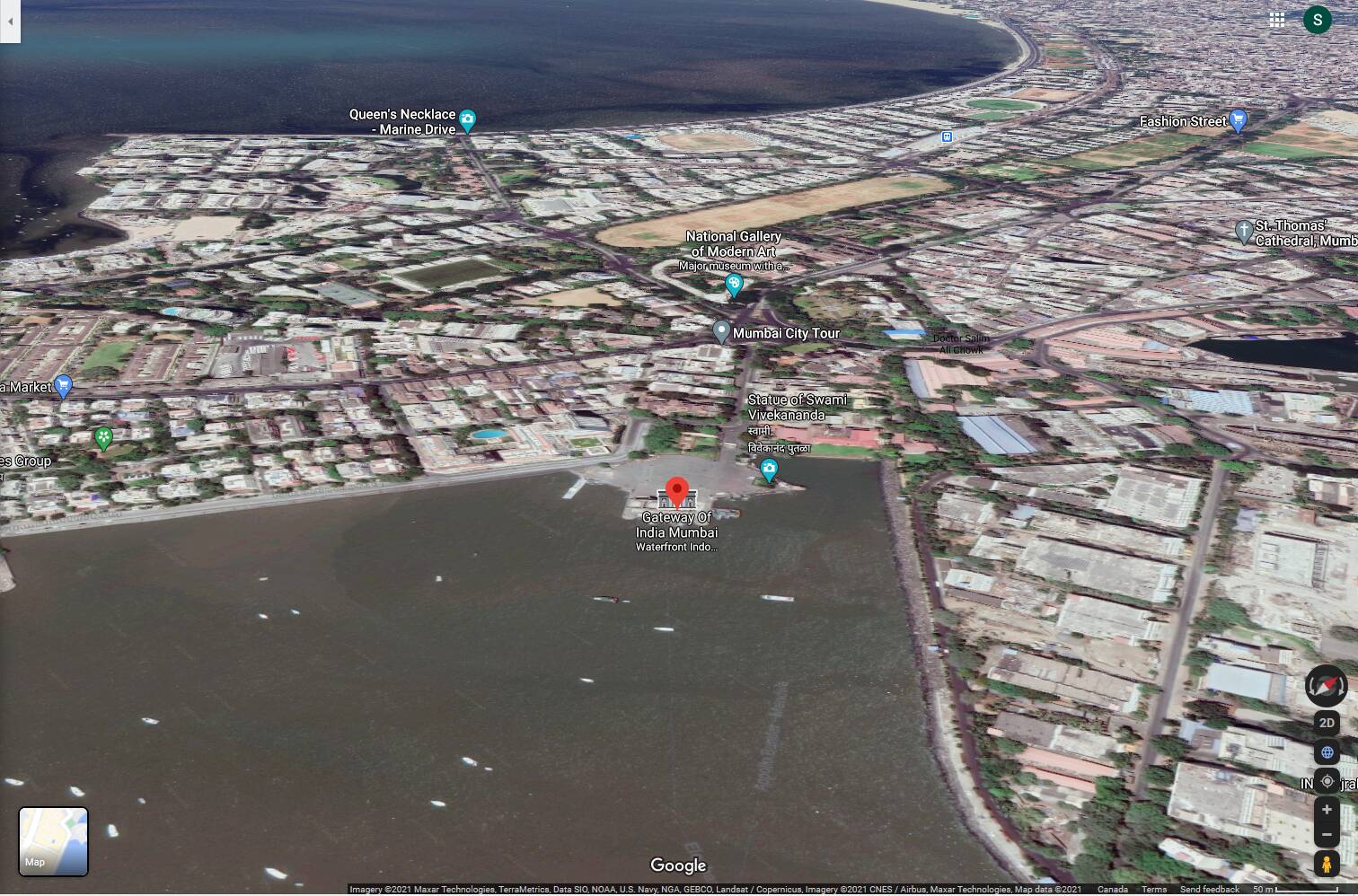Toggle globe view
Viewport: 1358px width, 896px height.
point(1327,752)
